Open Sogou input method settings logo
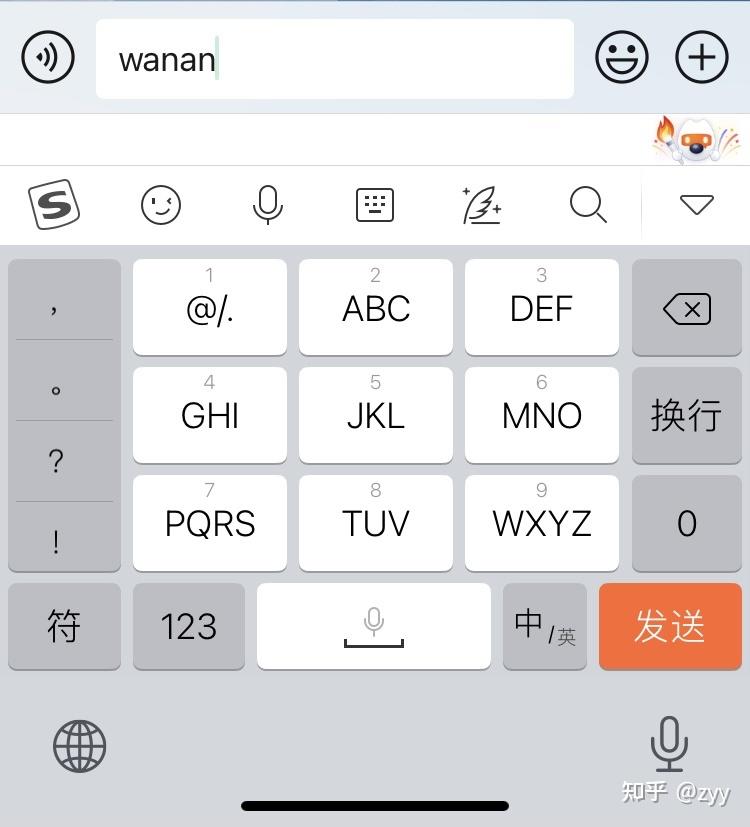The width and height of the screenshot is (750, 827). coord(53,205)
